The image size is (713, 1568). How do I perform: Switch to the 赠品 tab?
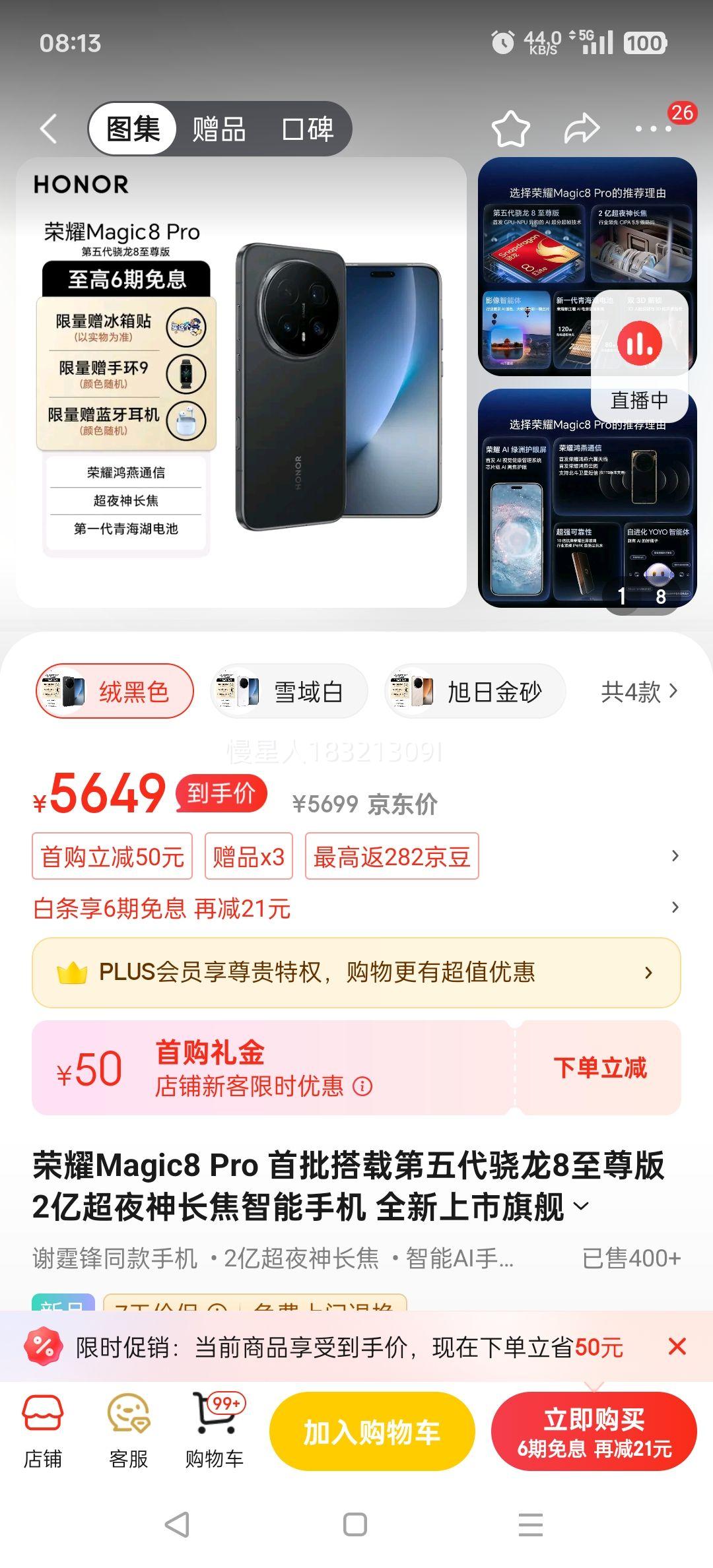click(x=218, y=128)
